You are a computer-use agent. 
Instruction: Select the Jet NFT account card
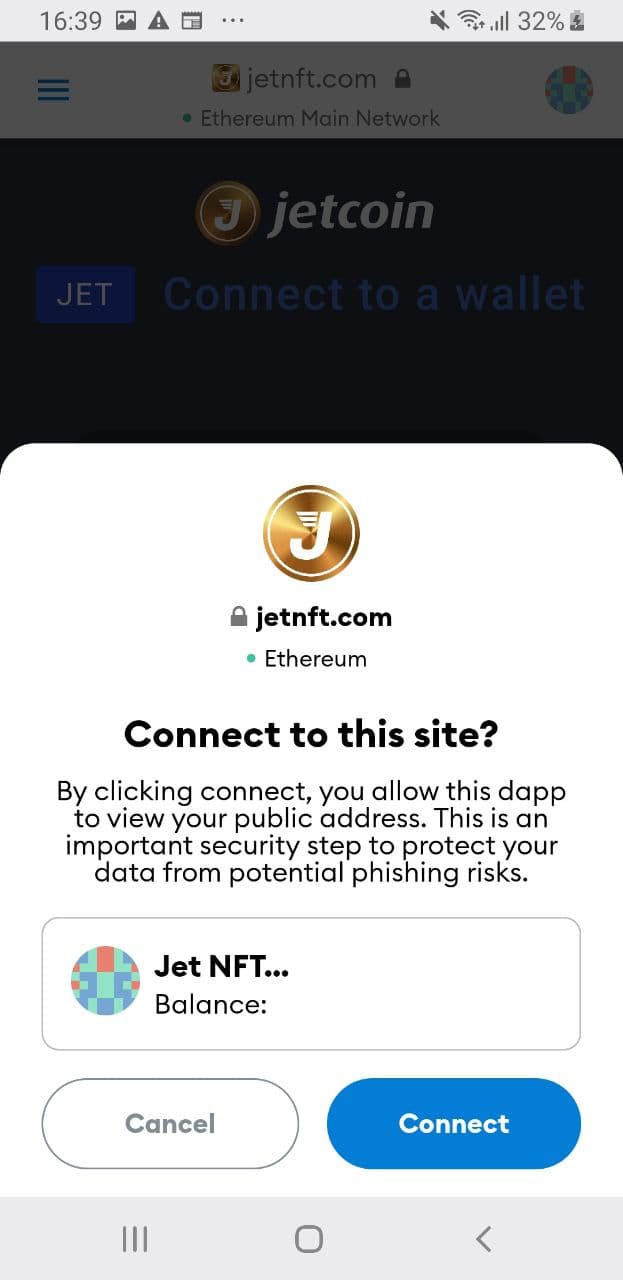pyautogui.click(x=311, y=984)
